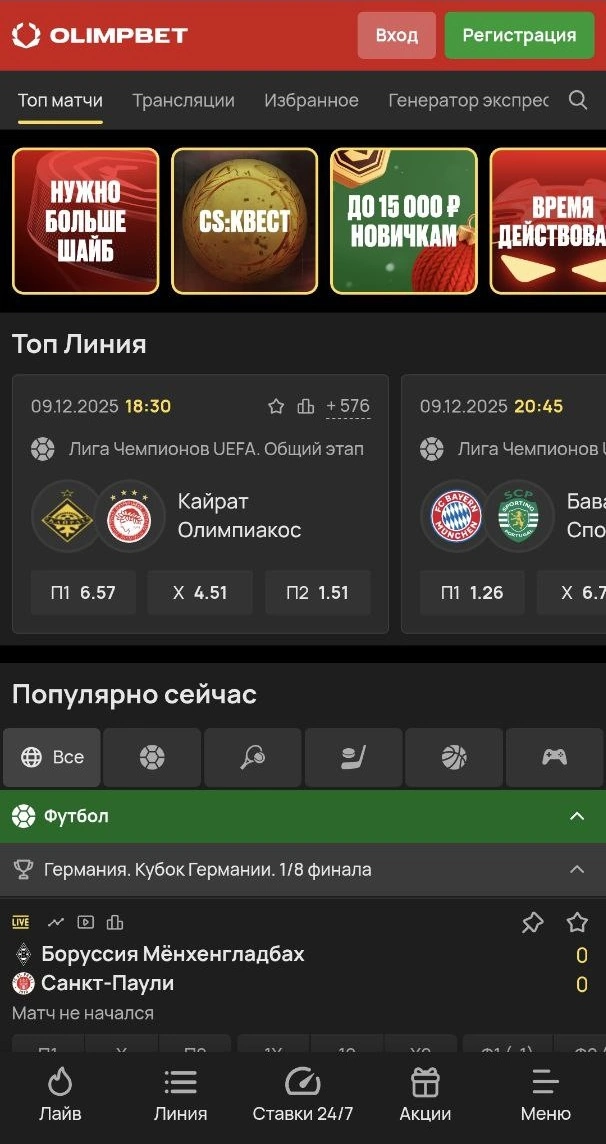The width and height of the screenshot is (606, 1144).
Task: Select П1 1.26 odds for Бавария
Action: tap(472, 592)
